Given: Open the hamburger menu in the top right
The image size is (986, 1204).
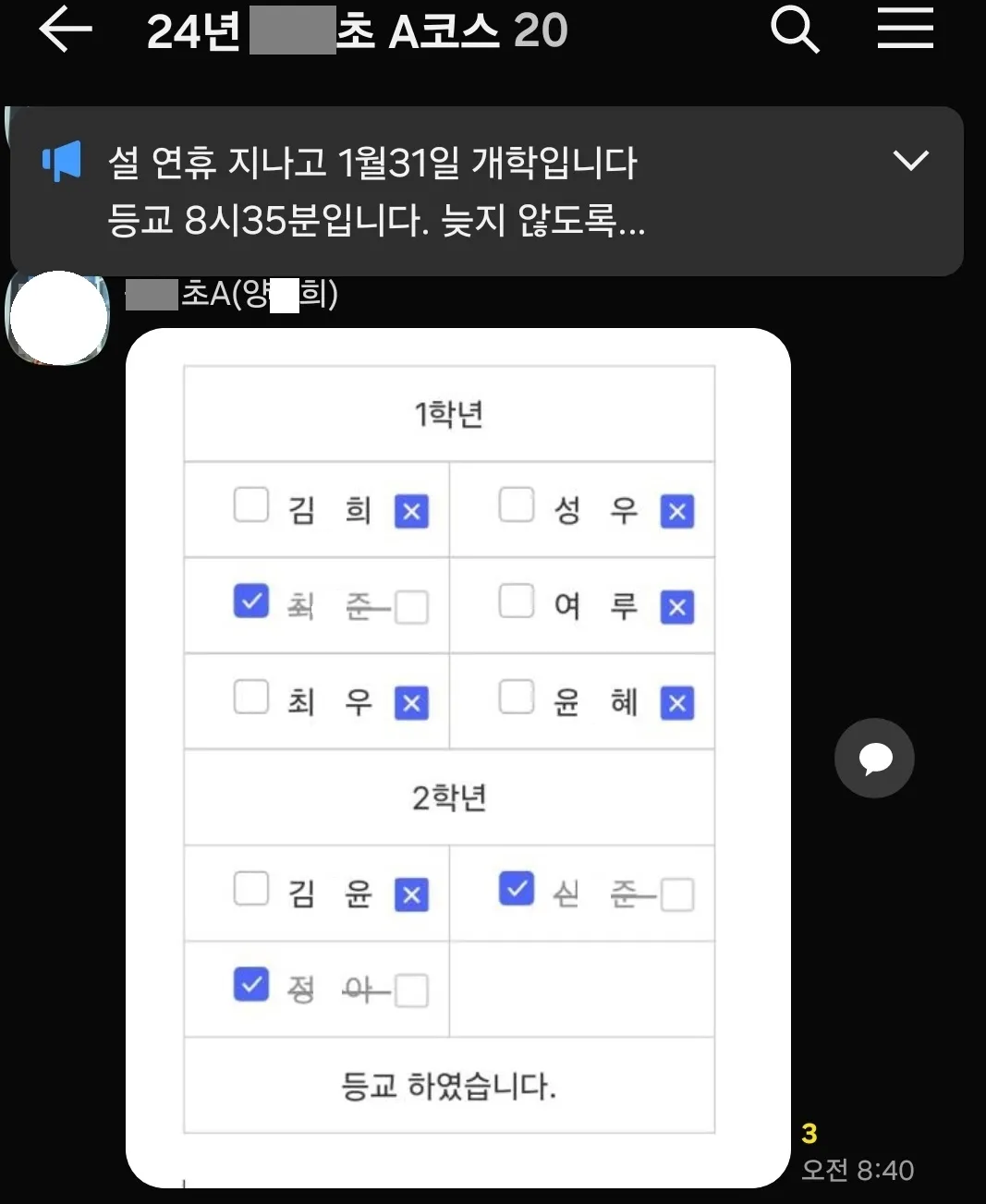Looking at the screenshot, I should [x=905, y=29].
